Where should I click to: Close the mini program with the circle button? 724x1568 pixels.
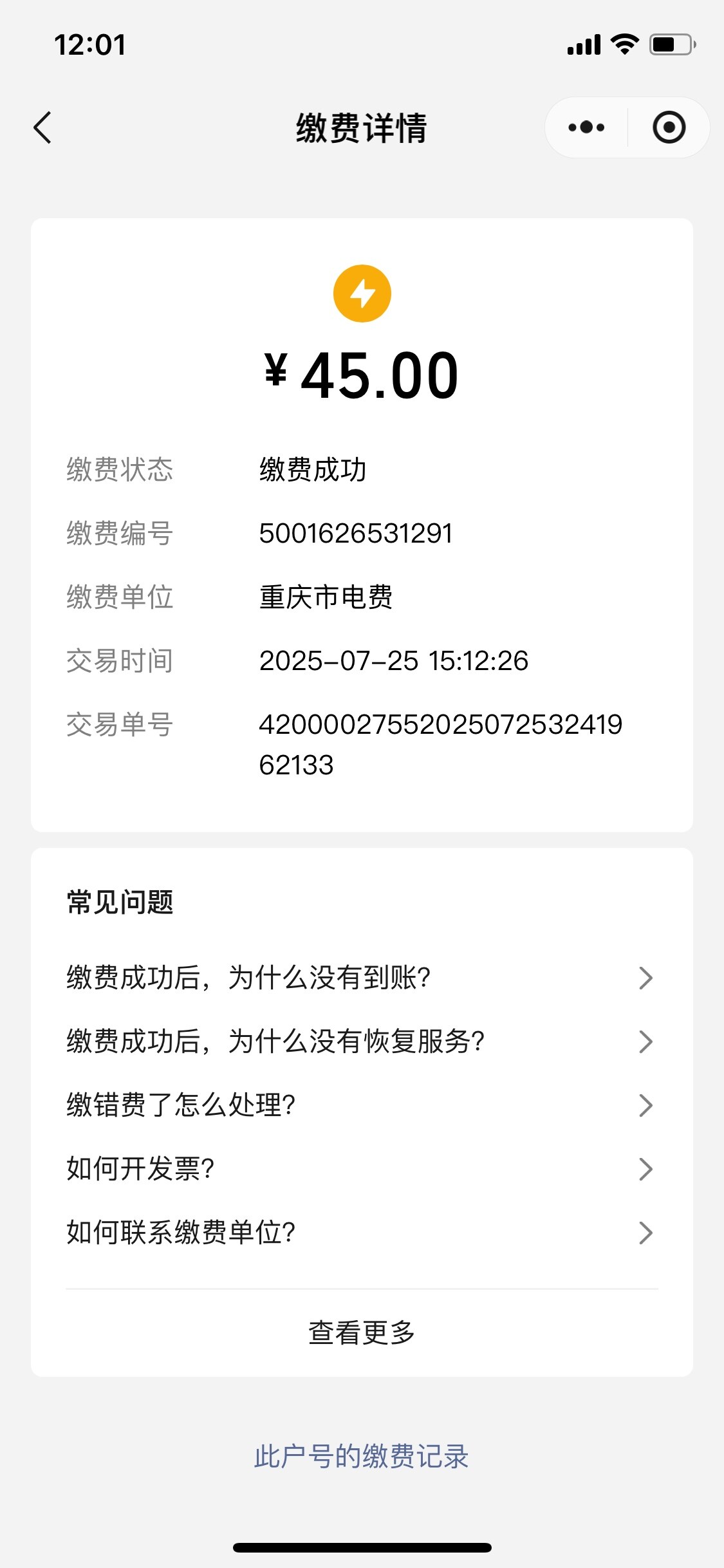pyautogui.click(x=669, y=127)
